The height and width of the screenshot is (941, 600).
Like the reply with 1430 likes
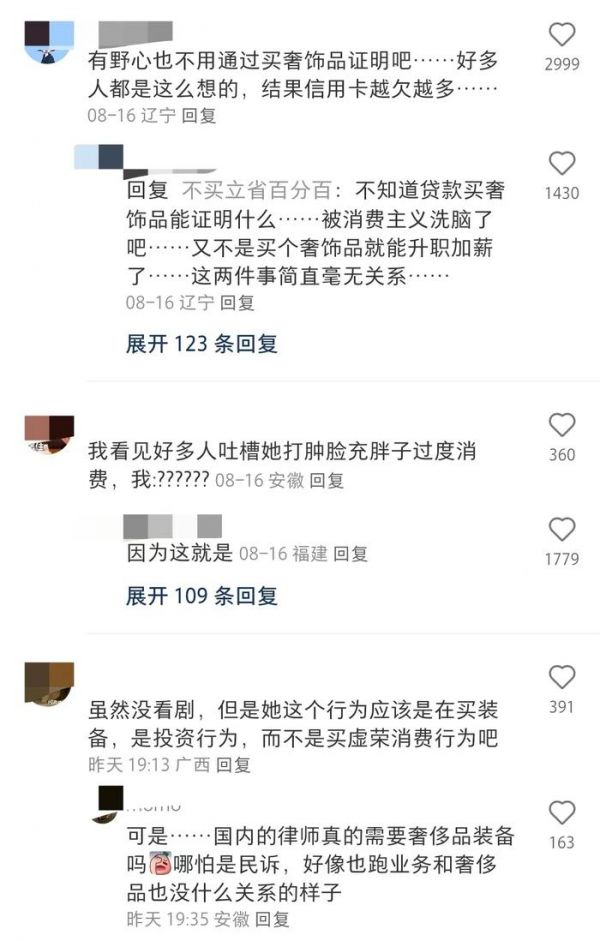[x=562, y=164]
